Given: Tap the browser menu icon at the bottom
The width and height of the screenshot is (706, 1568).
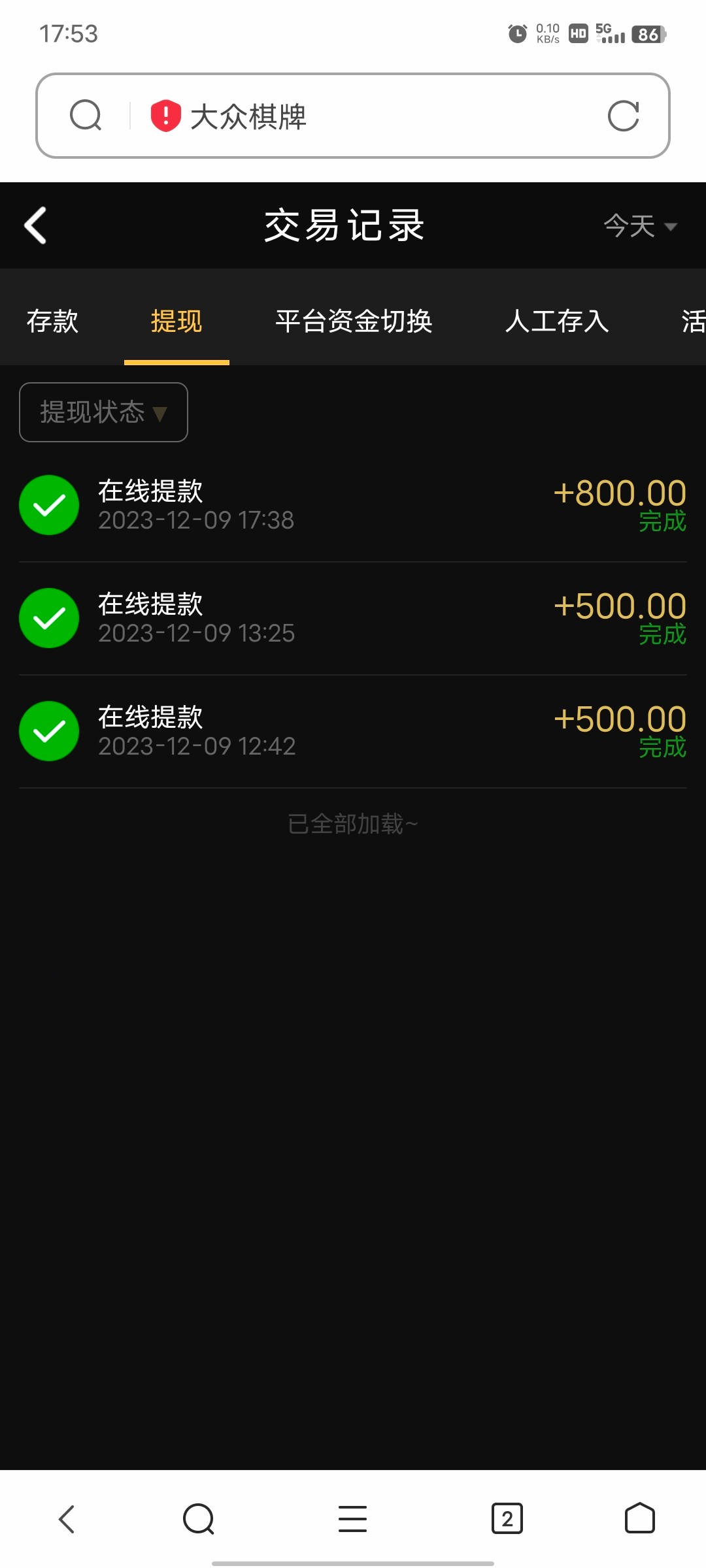Looking at the screenshot, I should [x=352, y=1518].
